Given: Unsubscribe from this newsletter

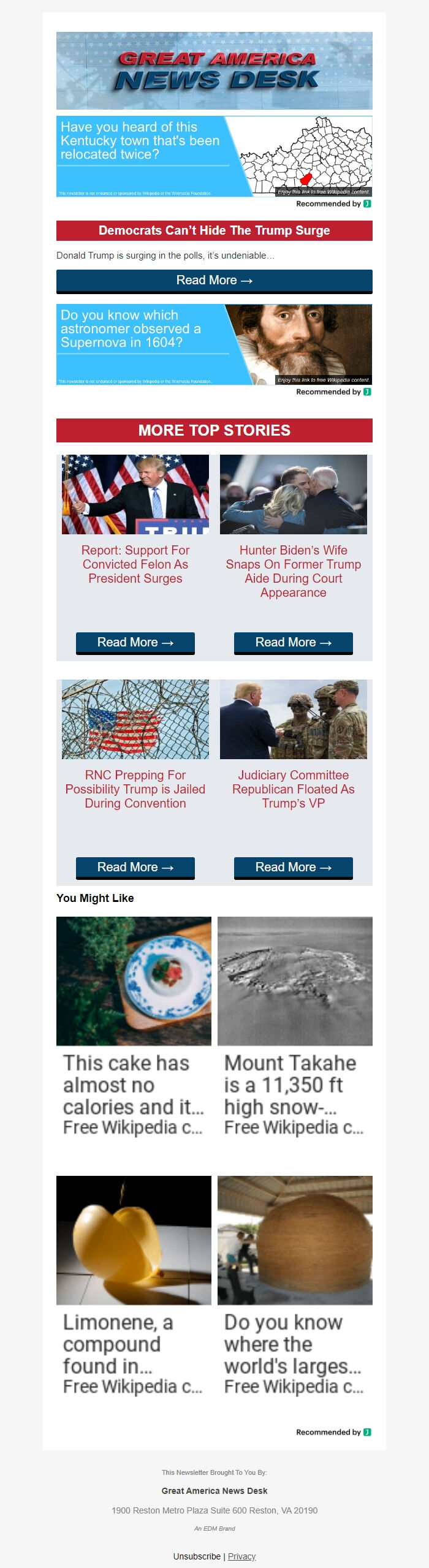Looking at the screenshot, I should [x=197, y=1556].
